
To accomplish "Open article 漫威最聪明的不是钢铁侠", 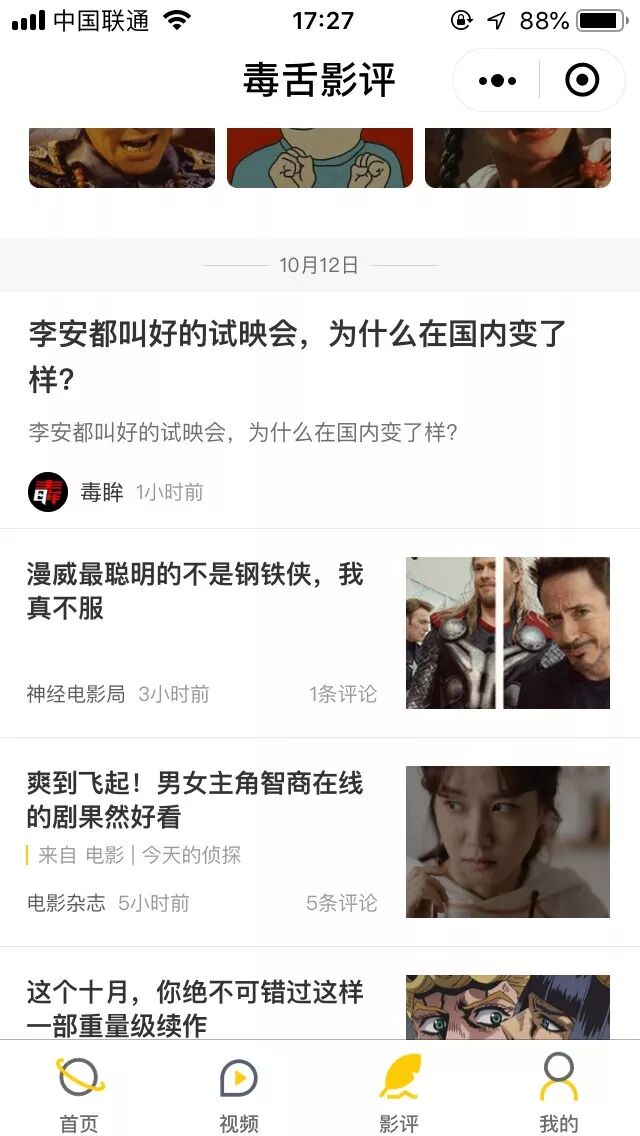I will [196, 590].
